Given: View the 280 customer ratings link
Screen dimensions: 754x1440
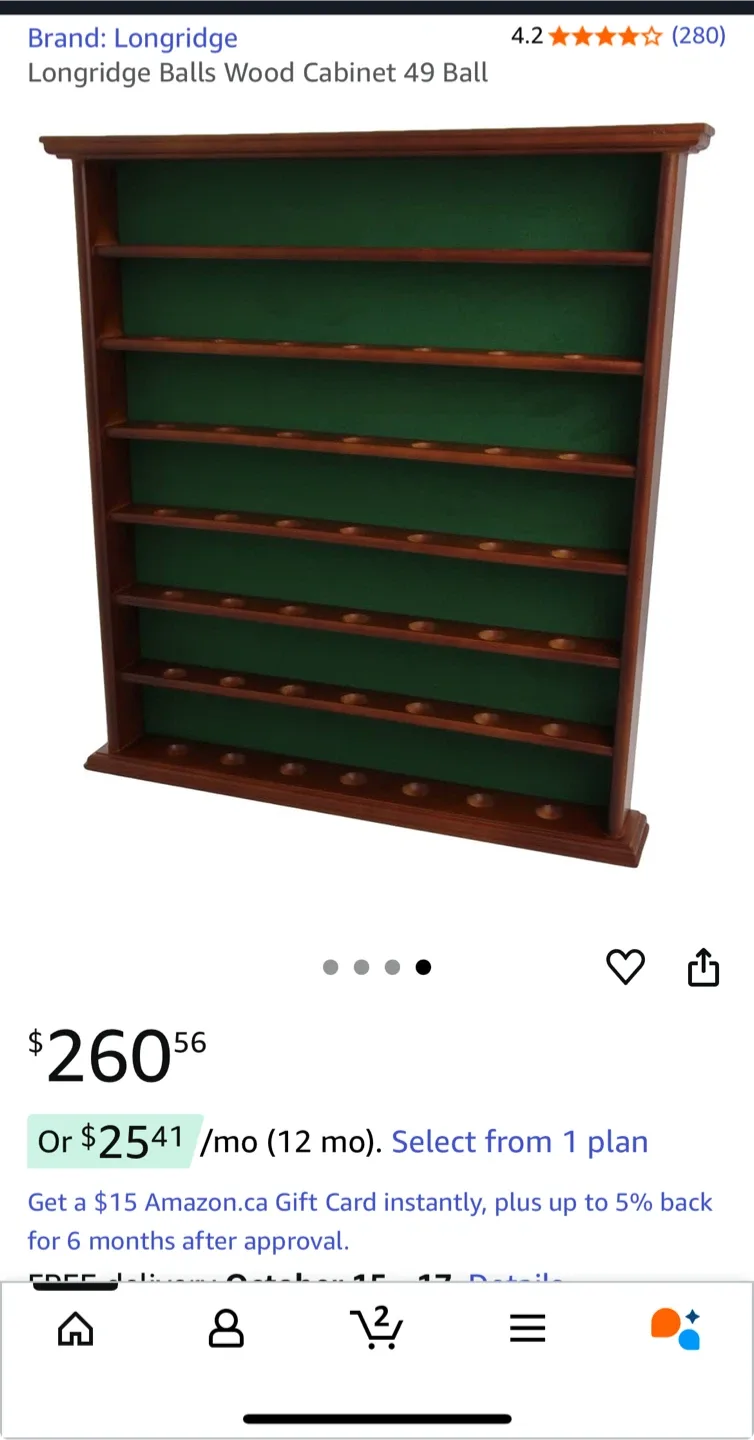Looking at the screenshot, I should tap(701, 37).
